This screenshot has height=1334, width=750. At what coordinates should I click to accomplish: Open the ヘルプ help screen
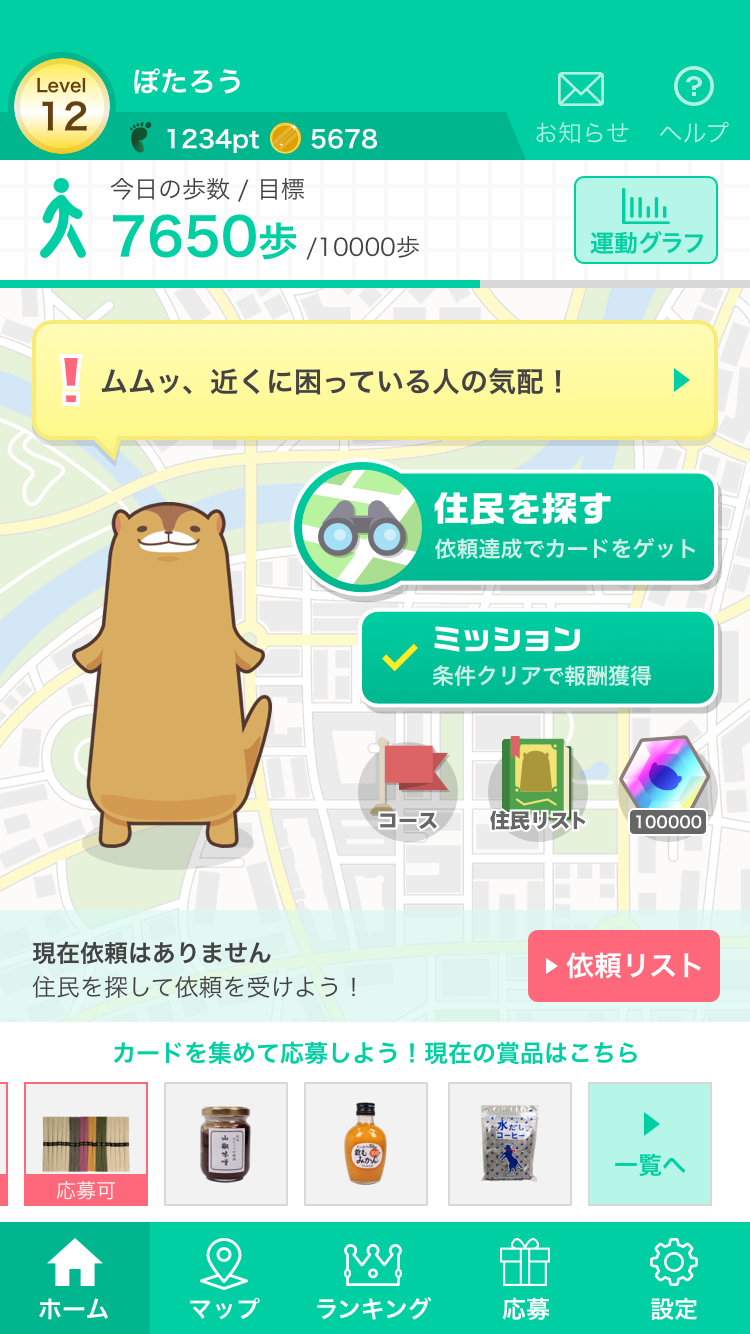click(694, 100)
